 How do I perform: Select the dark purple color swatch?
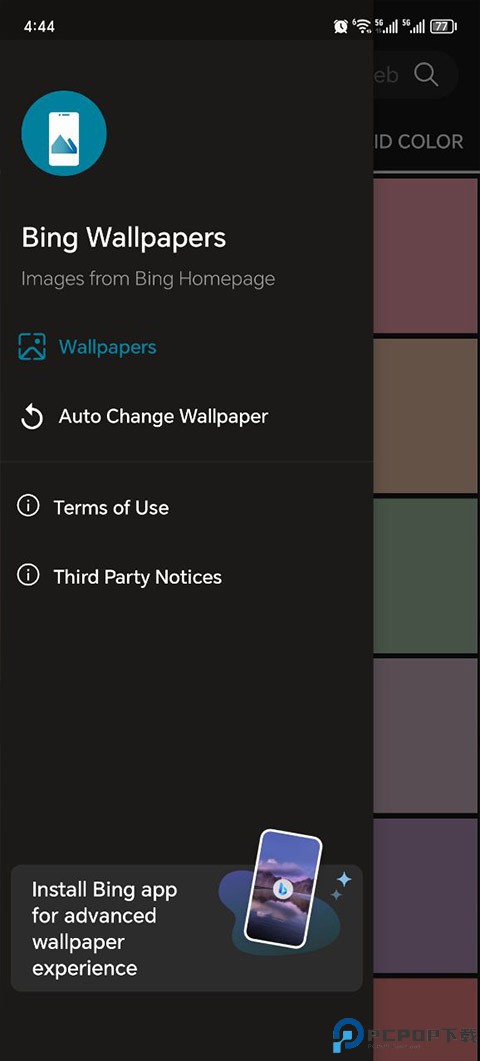[x=426, y=895]
